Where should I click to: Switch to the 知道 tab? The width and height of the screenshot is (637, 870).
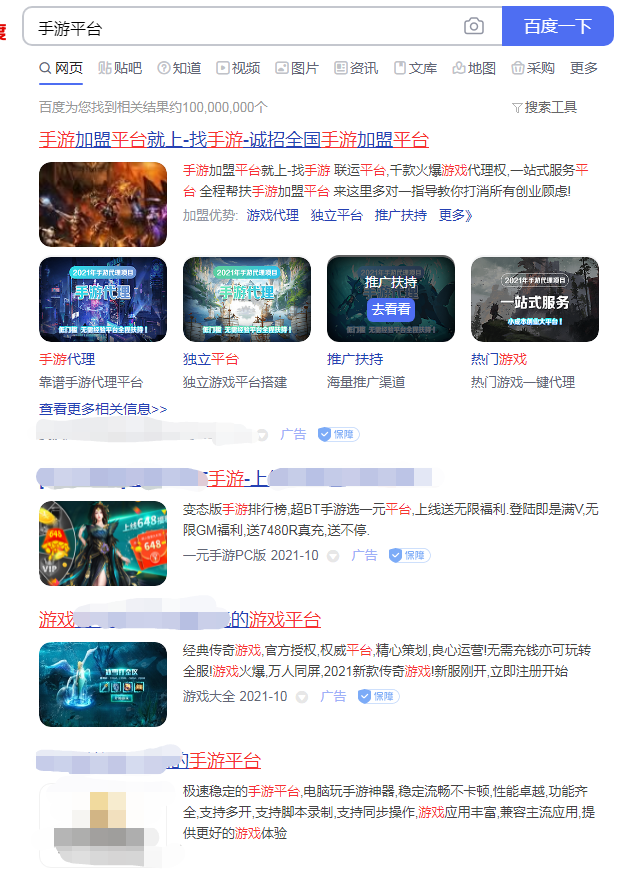coord(179,68)
